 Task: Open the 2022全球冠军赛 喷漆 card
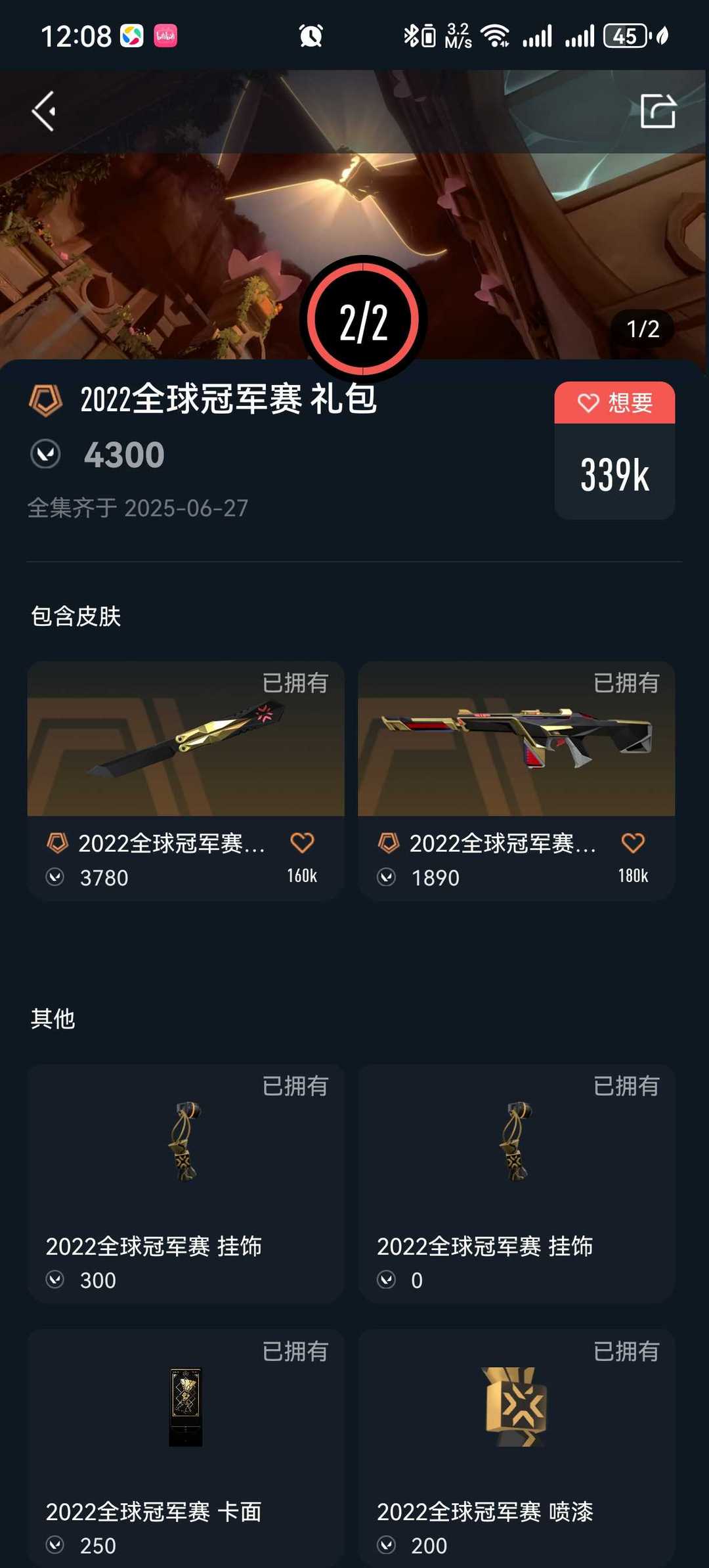pos(517,1448)
